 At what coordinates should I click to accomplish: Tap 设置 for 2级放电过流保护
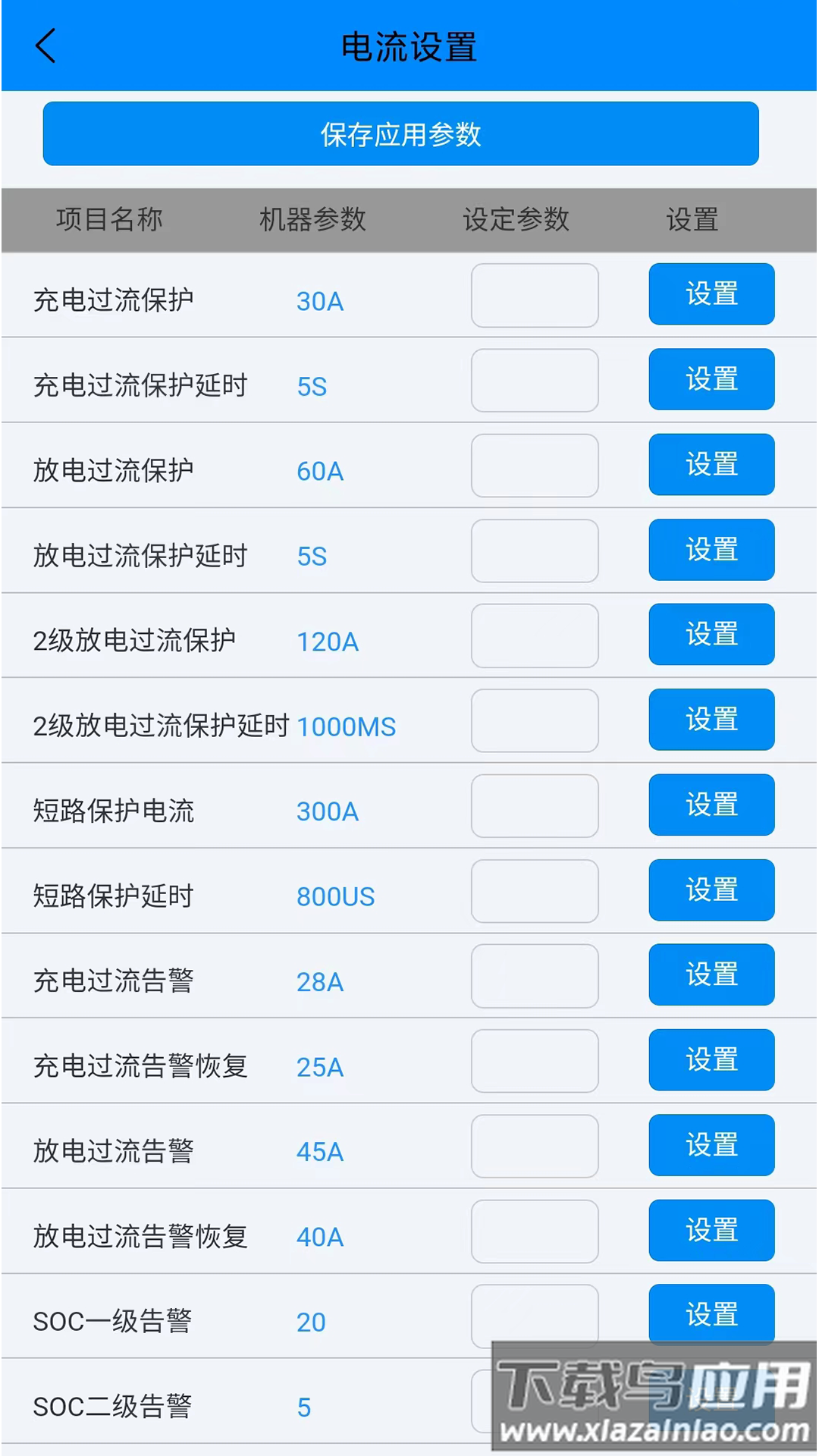[711, 635]
